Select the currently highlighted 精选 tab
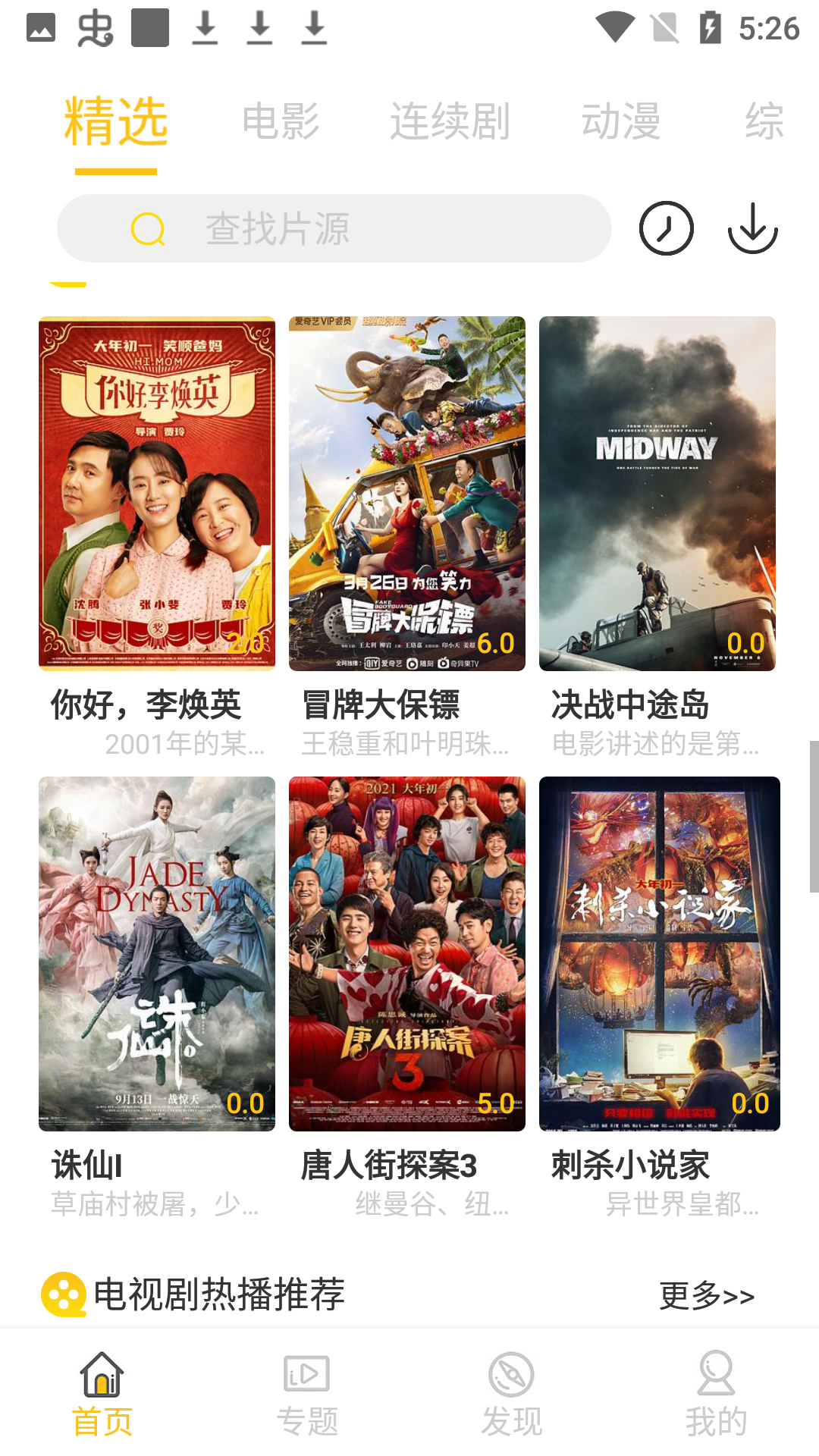 (116, 121)
